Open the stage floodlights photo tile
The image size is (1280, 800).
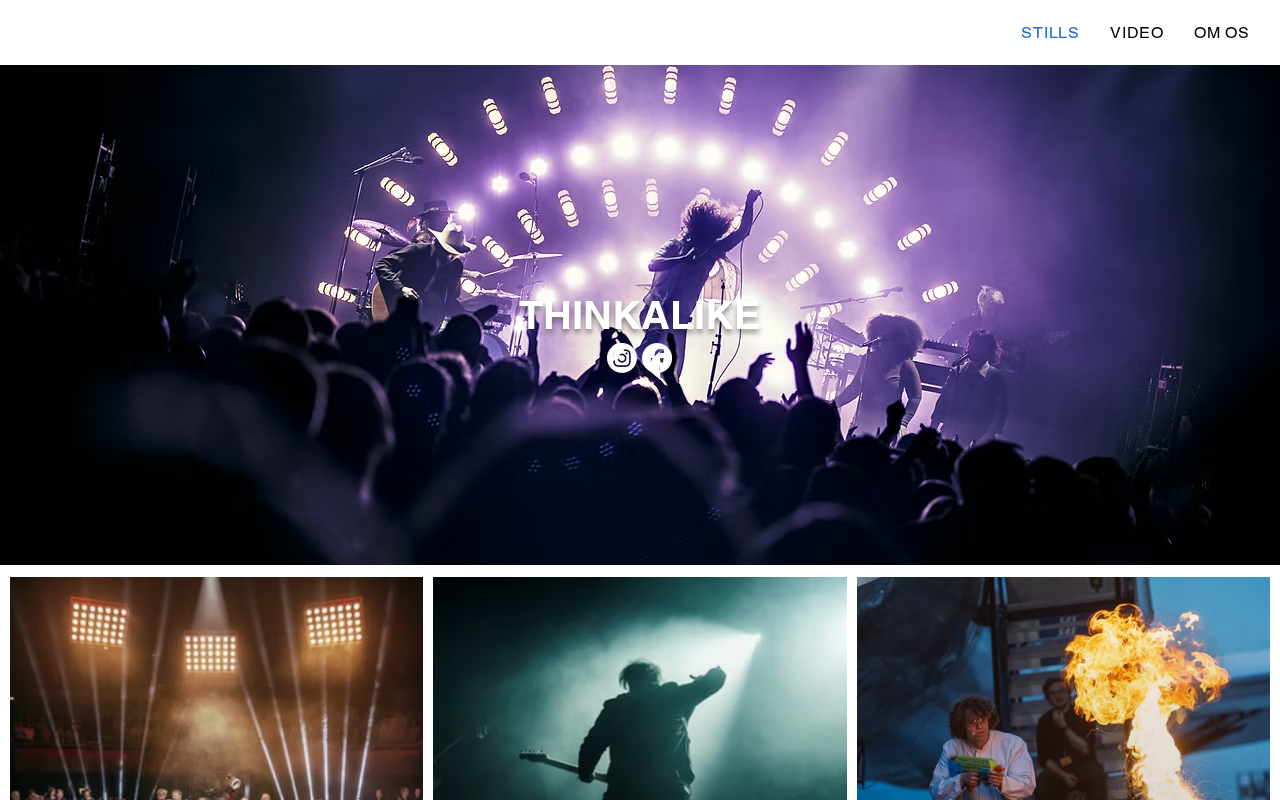point(216,688)
